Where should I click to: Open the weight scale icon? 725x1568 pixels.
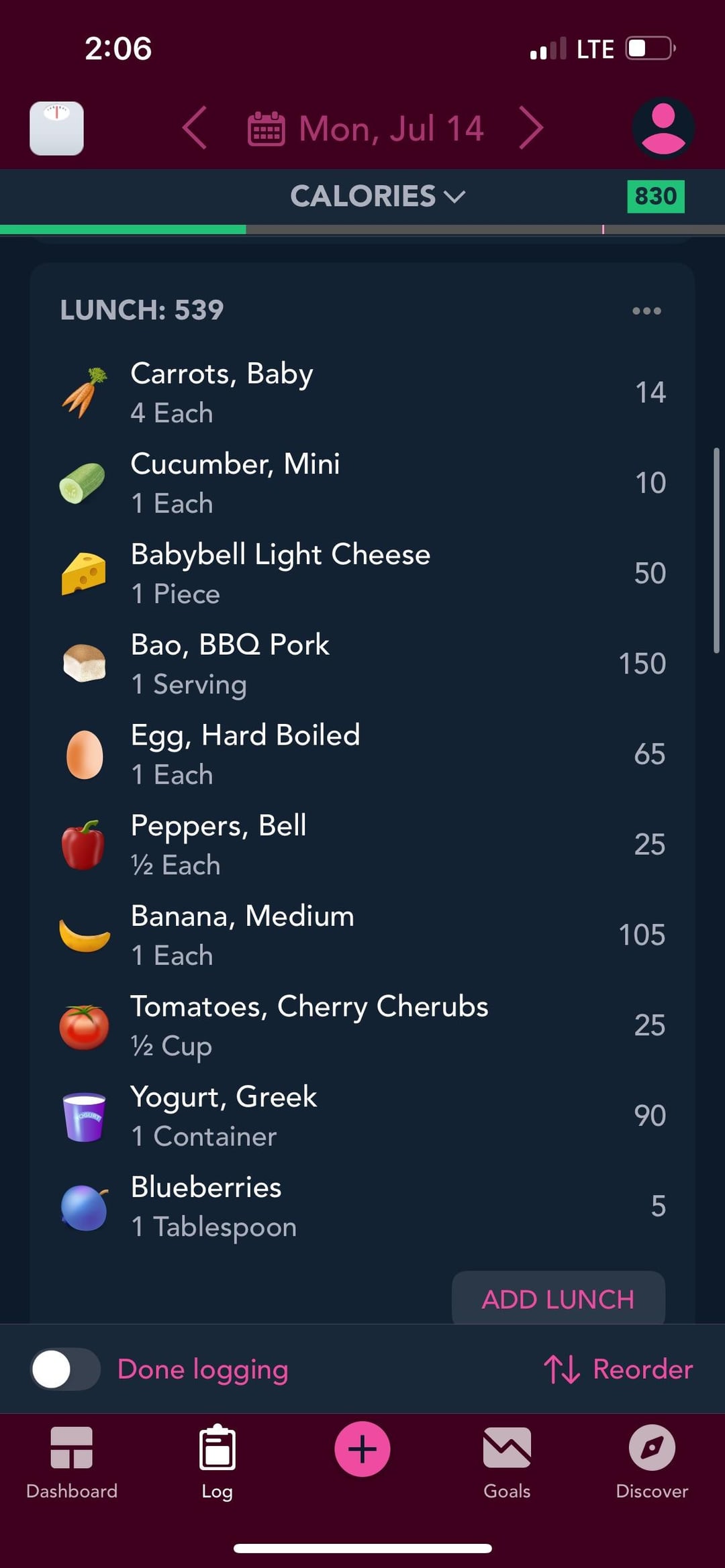point(57,128)
